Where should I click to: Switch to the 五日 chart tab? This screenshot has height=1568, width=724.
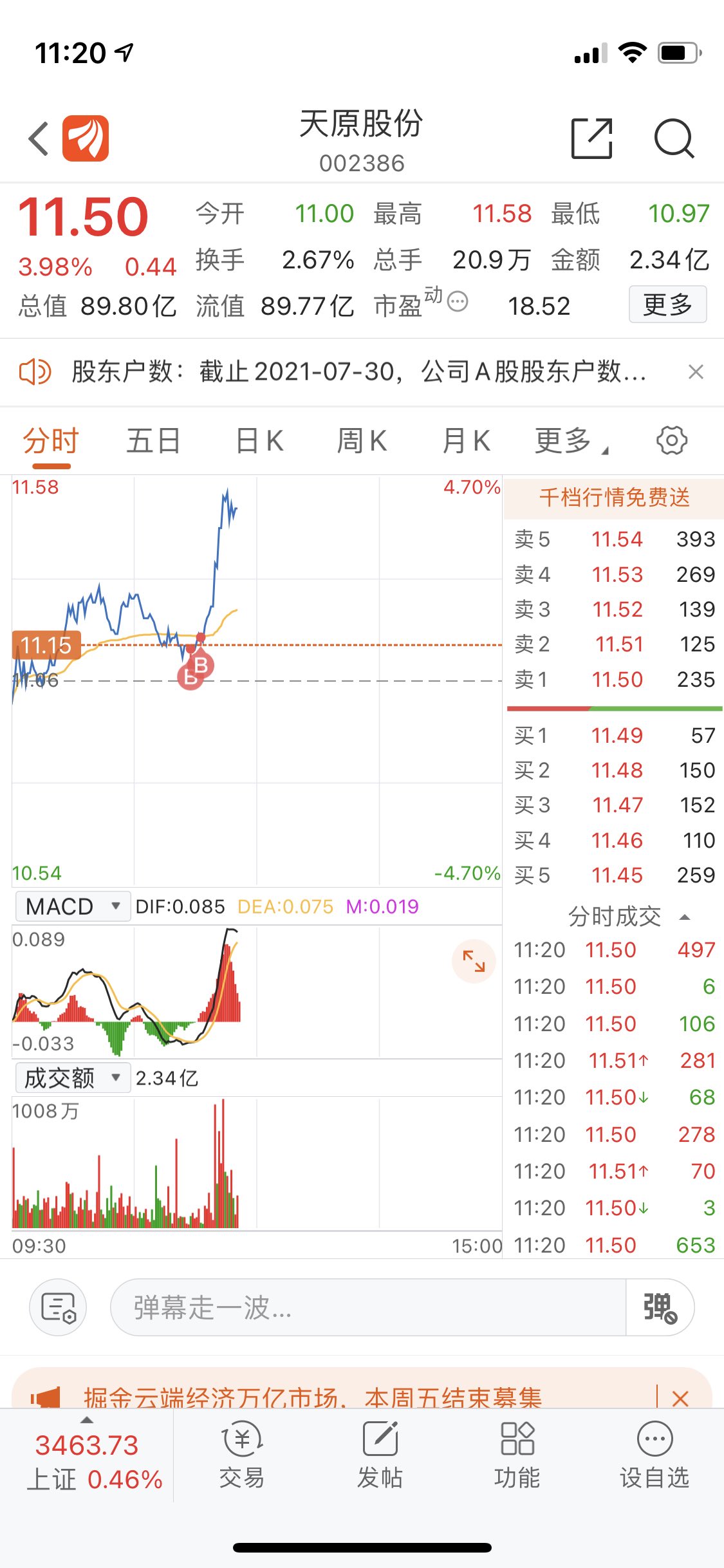[153, 442]
